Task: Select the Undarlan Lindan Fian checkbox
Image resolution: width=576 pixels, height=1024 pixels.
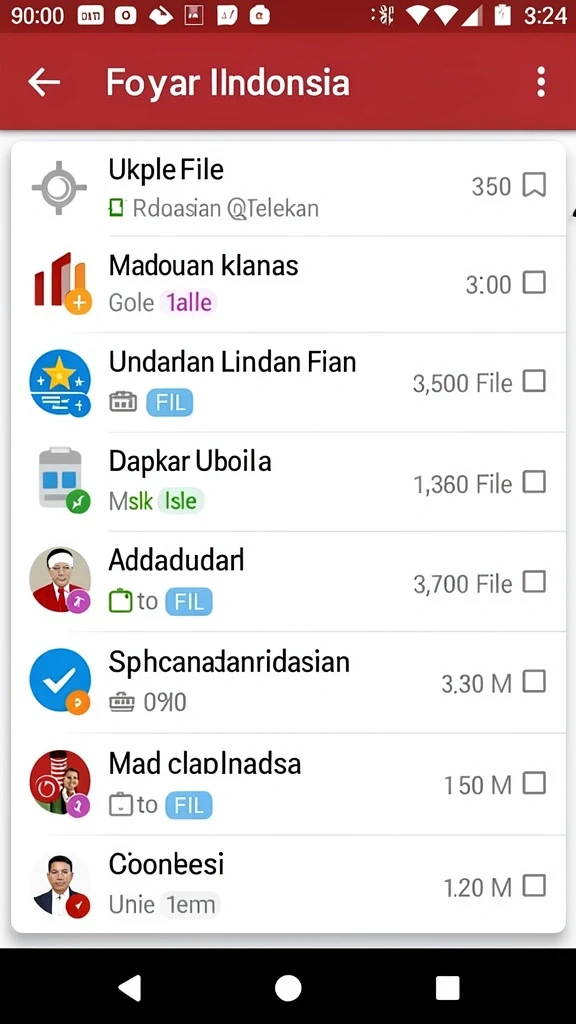Action: 534,381
